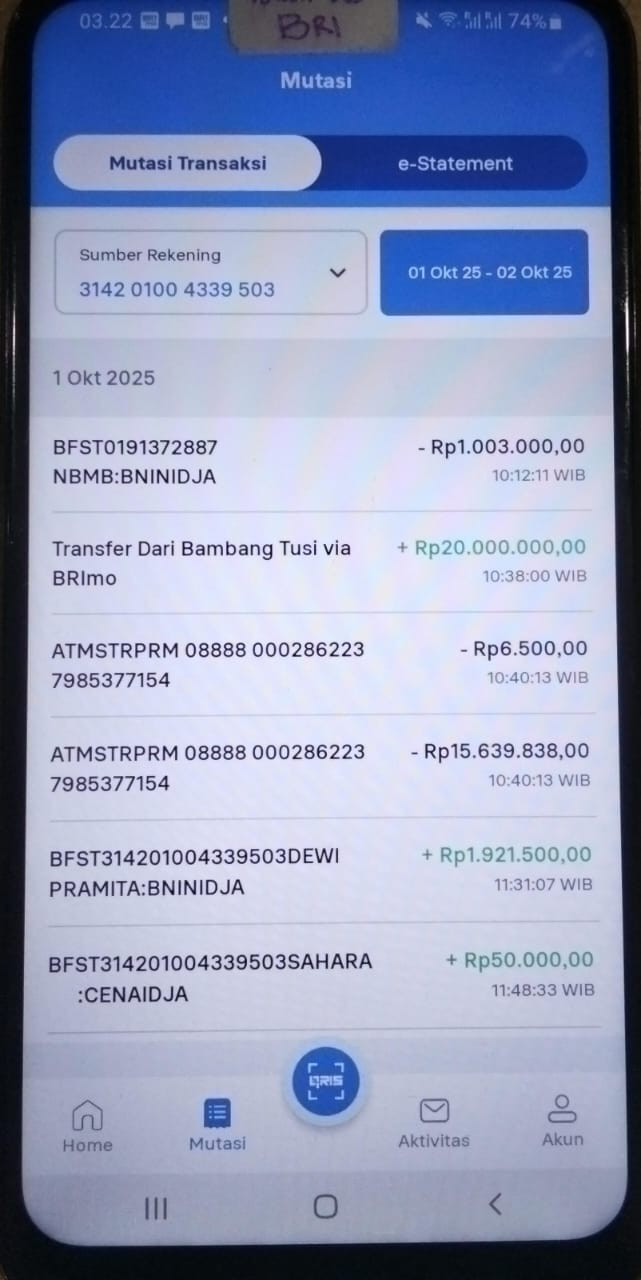The width and height of the screenshot is (641, 1280).
Task: Switch to the Mutasi Transaksi tab
Action: coord(188,163)
